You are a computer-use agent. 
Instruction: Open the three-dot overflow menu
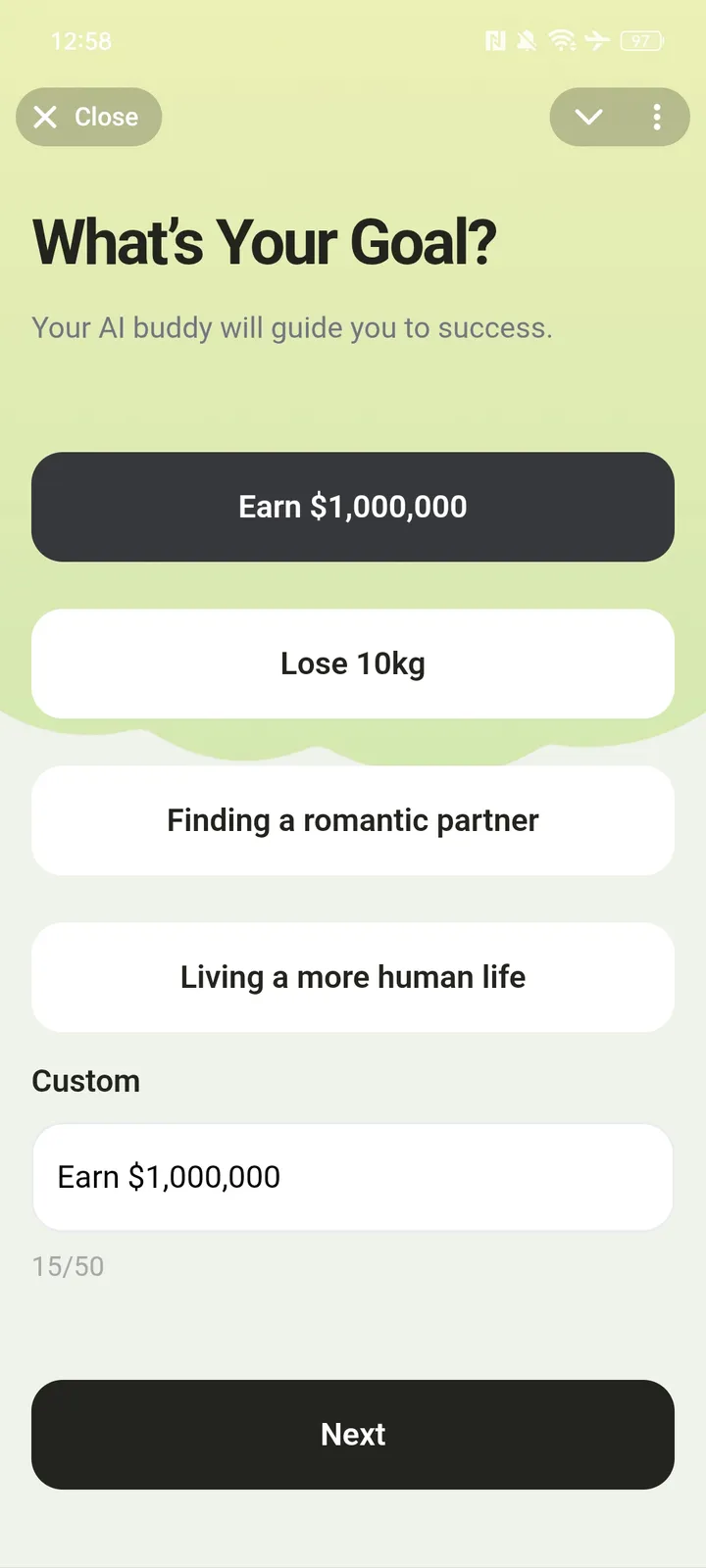click(x=657, y=118)
